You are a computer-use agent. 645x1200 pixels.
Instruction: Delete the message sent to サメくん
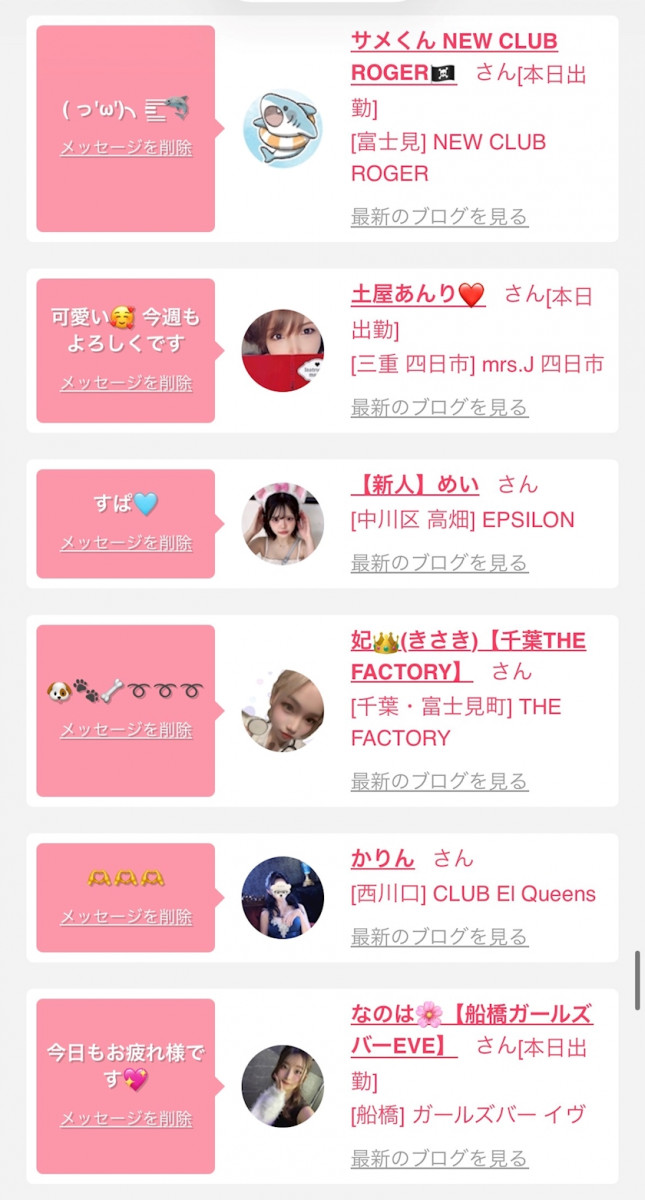coord(126,148)
